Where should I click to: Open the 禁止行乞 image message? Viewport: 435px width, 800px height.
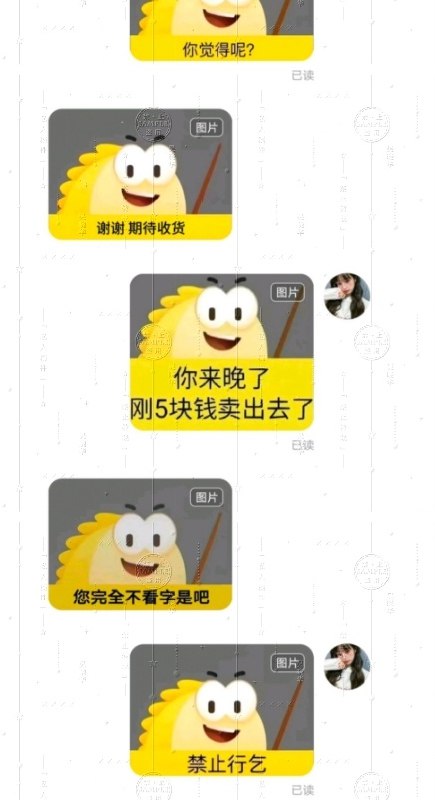[x=222, y=710]
